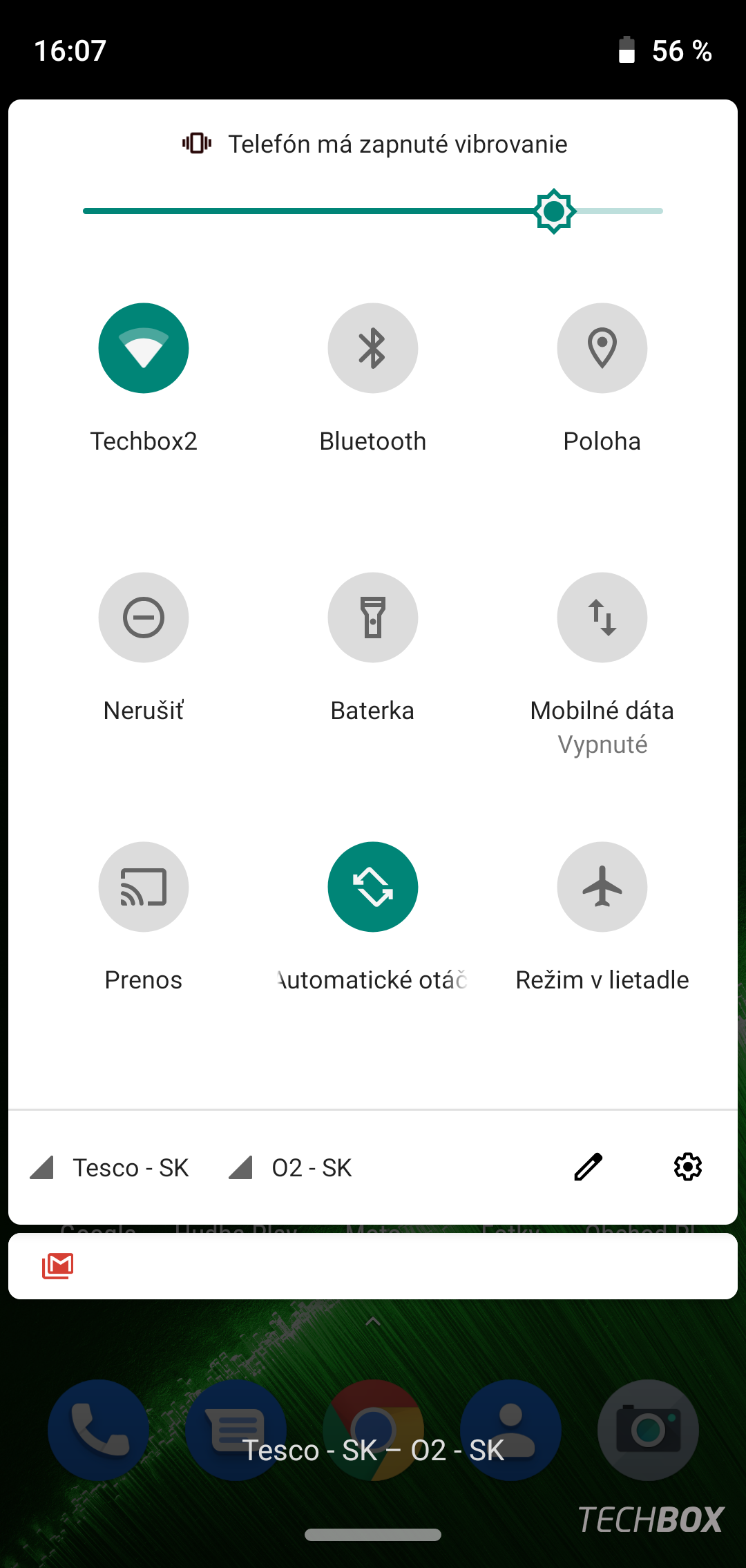
Task: Turn off the Techbox2 Wi-Fi tile
Action: (x=144, y=348)
